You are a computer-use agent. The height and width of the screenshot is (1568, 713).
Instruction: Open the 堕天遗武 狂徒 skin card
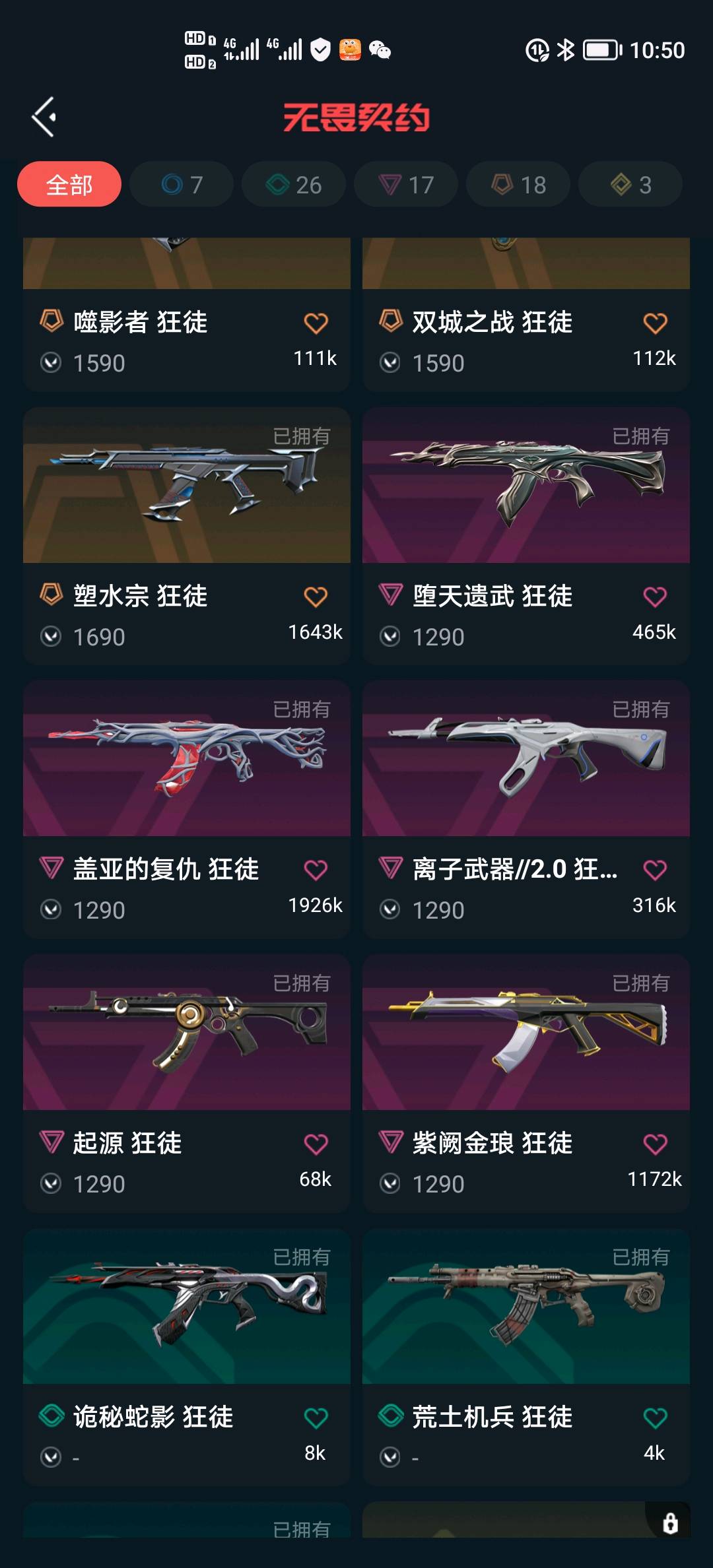coord(526,486)
